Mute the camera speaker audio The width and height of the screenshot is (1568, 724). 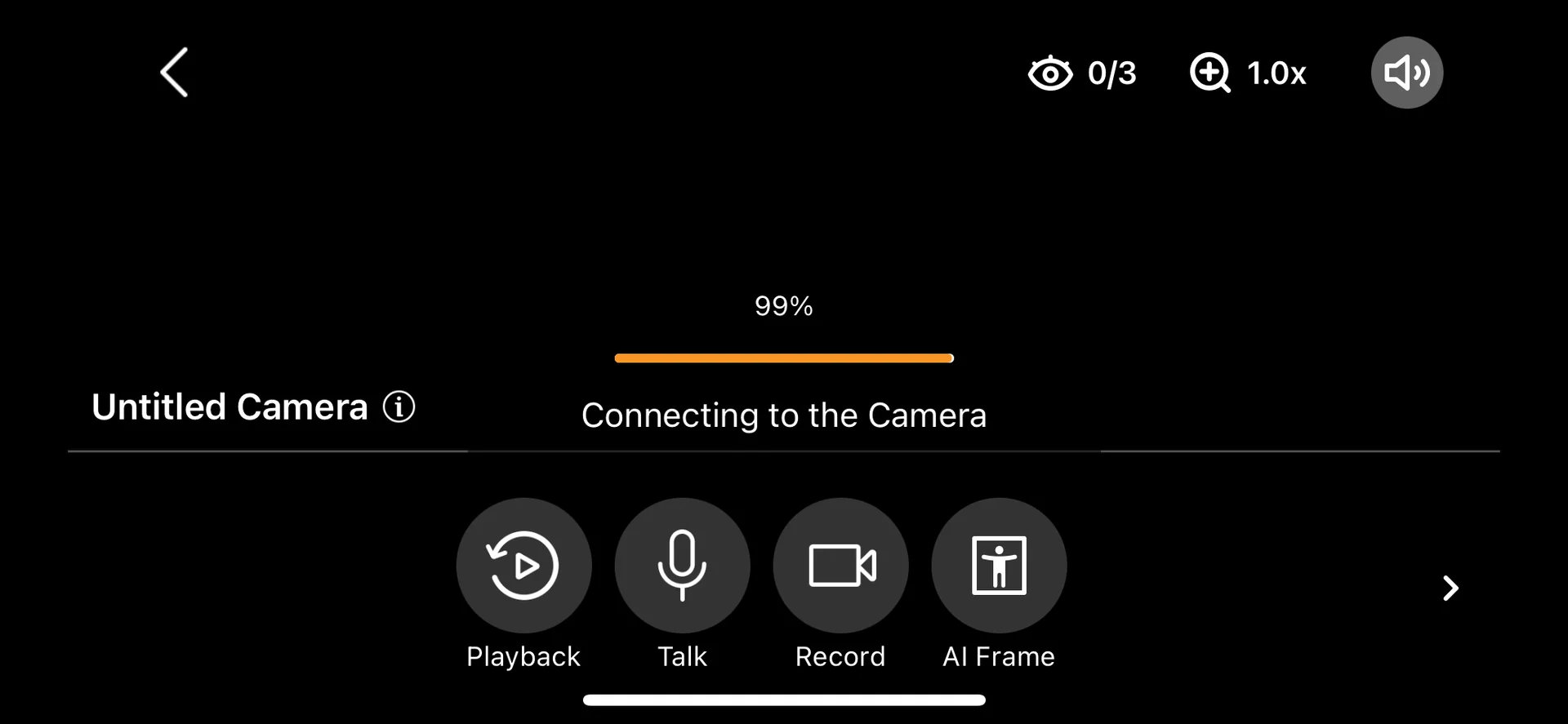[x=1406, y=73]
